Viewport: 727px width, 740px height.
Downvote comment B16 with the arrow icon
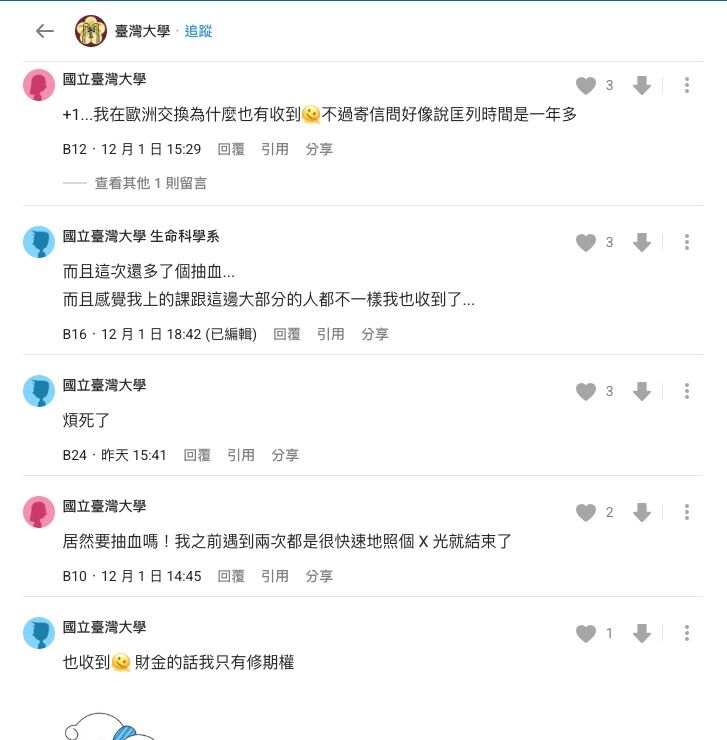641,242
